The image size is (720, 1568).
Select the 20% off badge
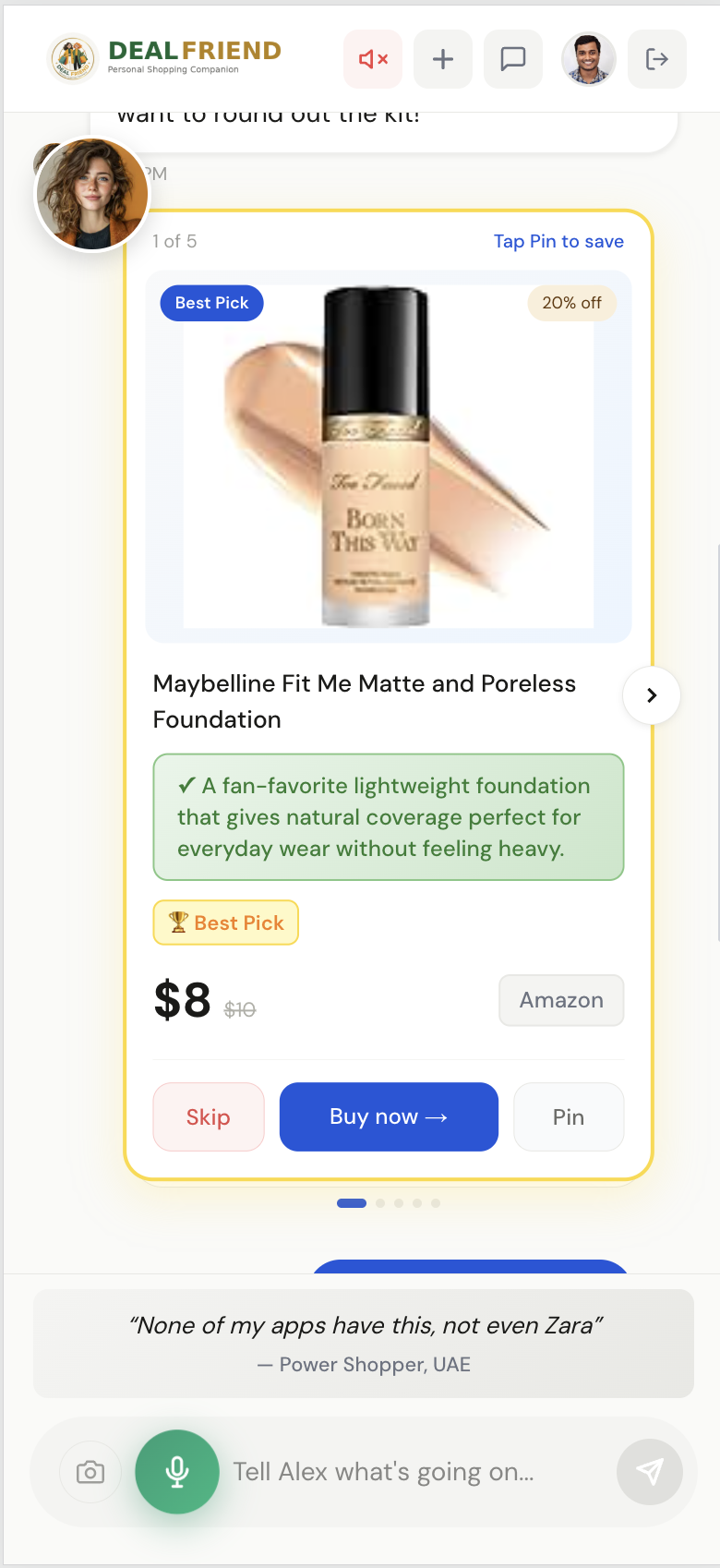click(571, 303)
